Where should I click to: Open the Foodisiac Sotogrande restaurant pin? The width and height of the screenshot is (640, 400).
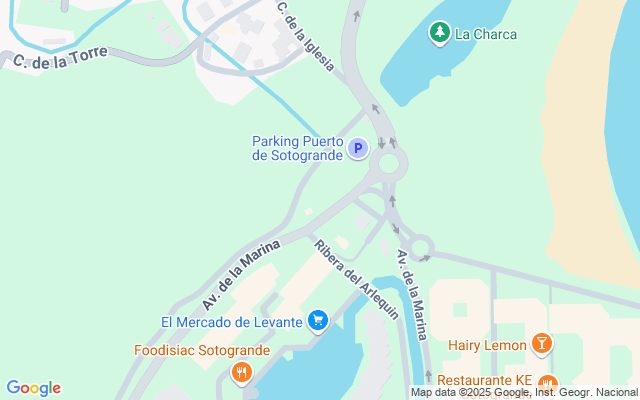click(x=242, y=373)
